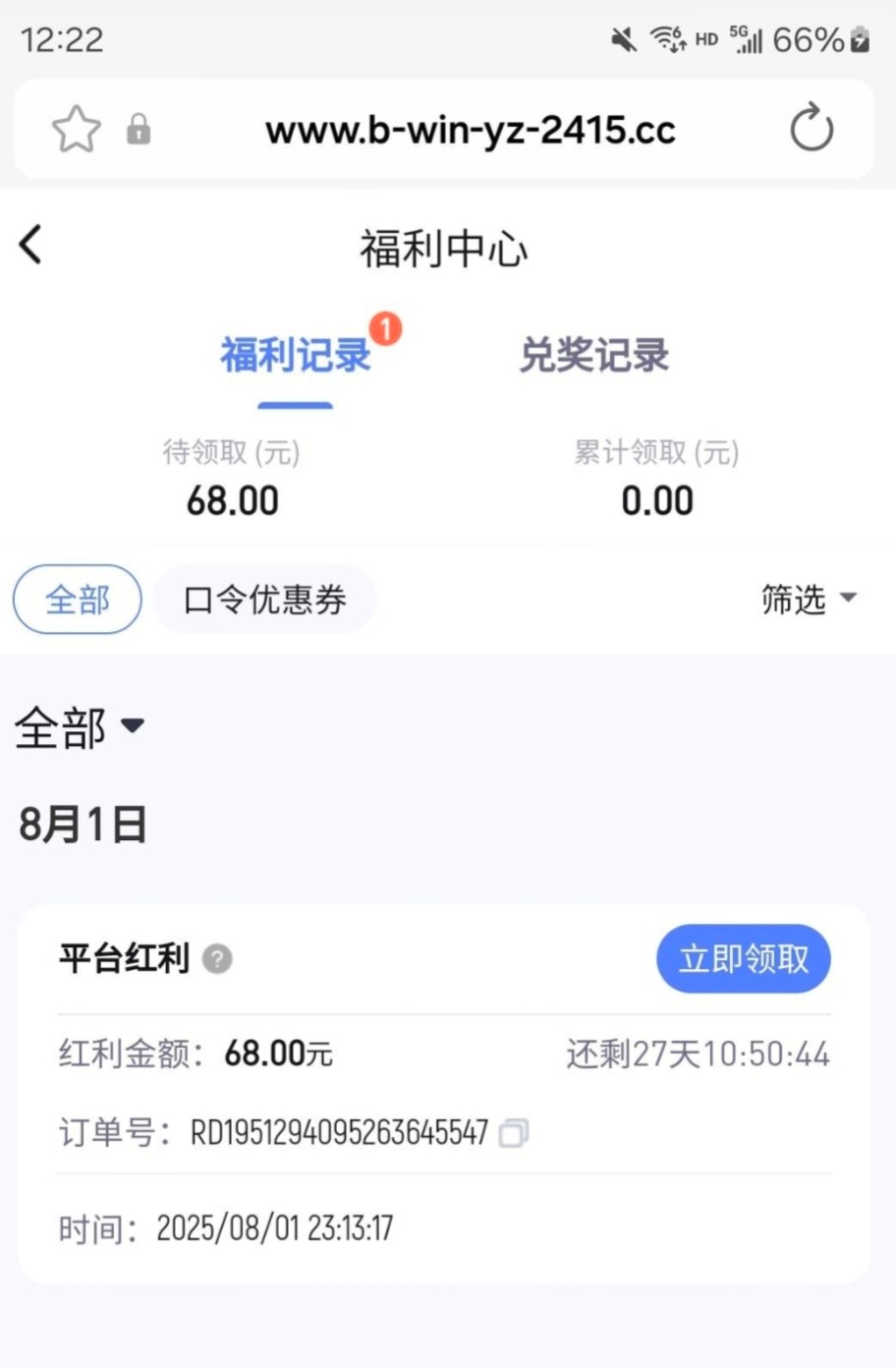
Task: Select the 口令优惠券 chip
Action: click(x=264, y=599)
